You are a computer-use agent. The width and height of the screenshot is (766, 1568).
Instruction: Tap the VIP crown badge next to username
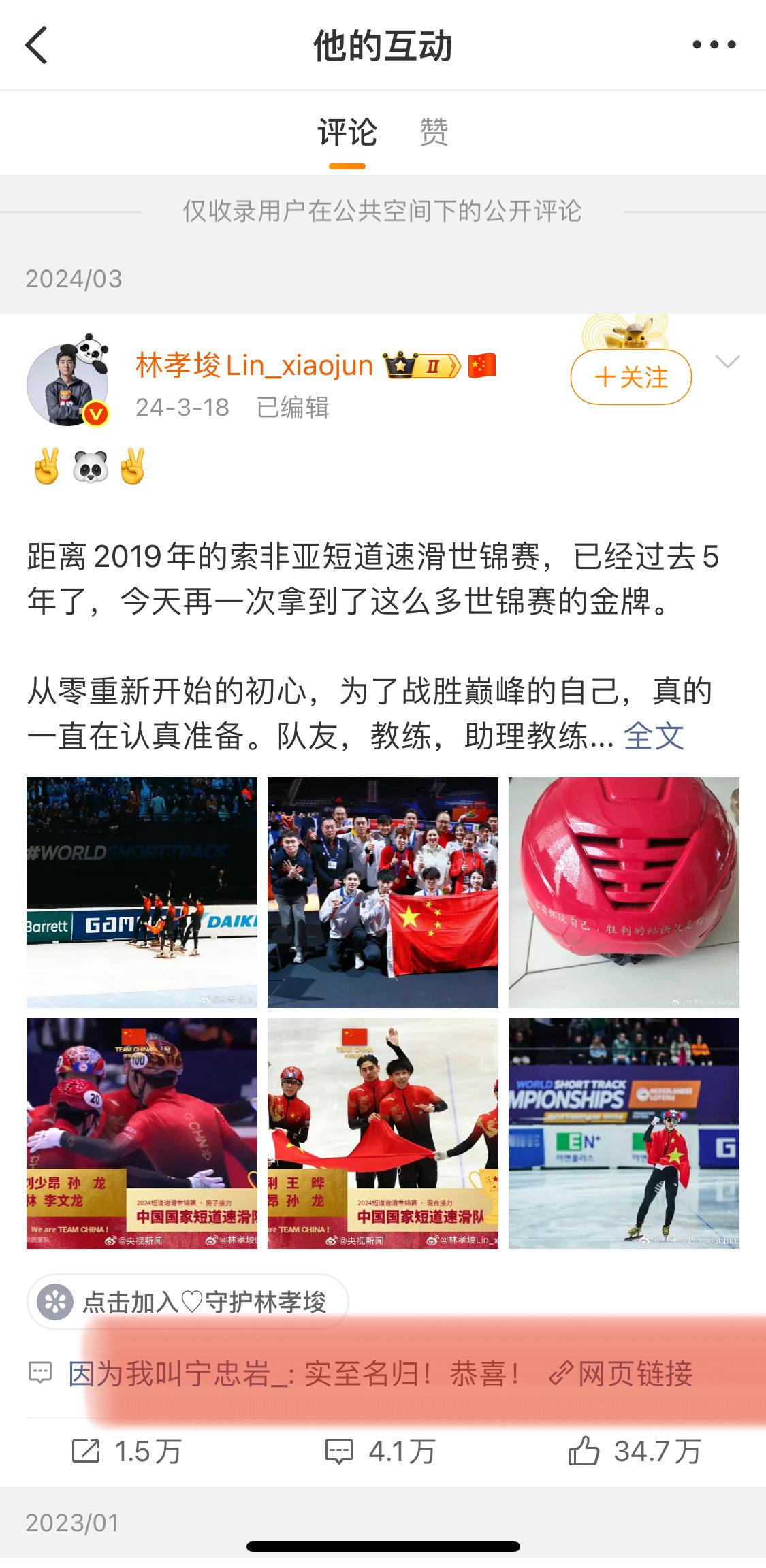point(419,365)
